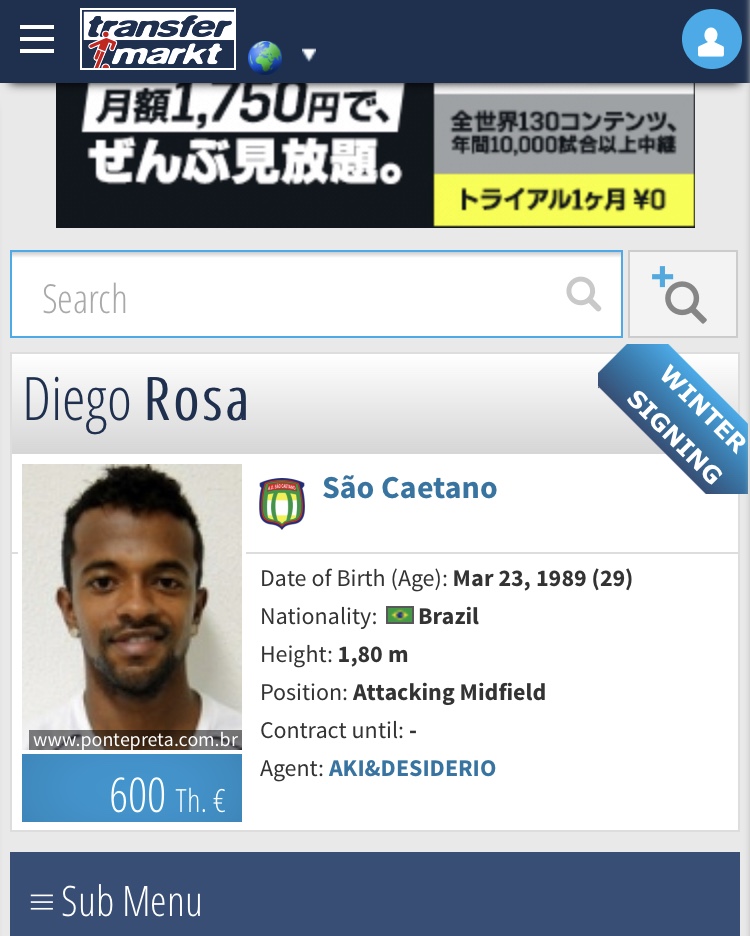Open the globe language dropdown
This screenshot has height=936, width=750.
[x=281, y=55]
